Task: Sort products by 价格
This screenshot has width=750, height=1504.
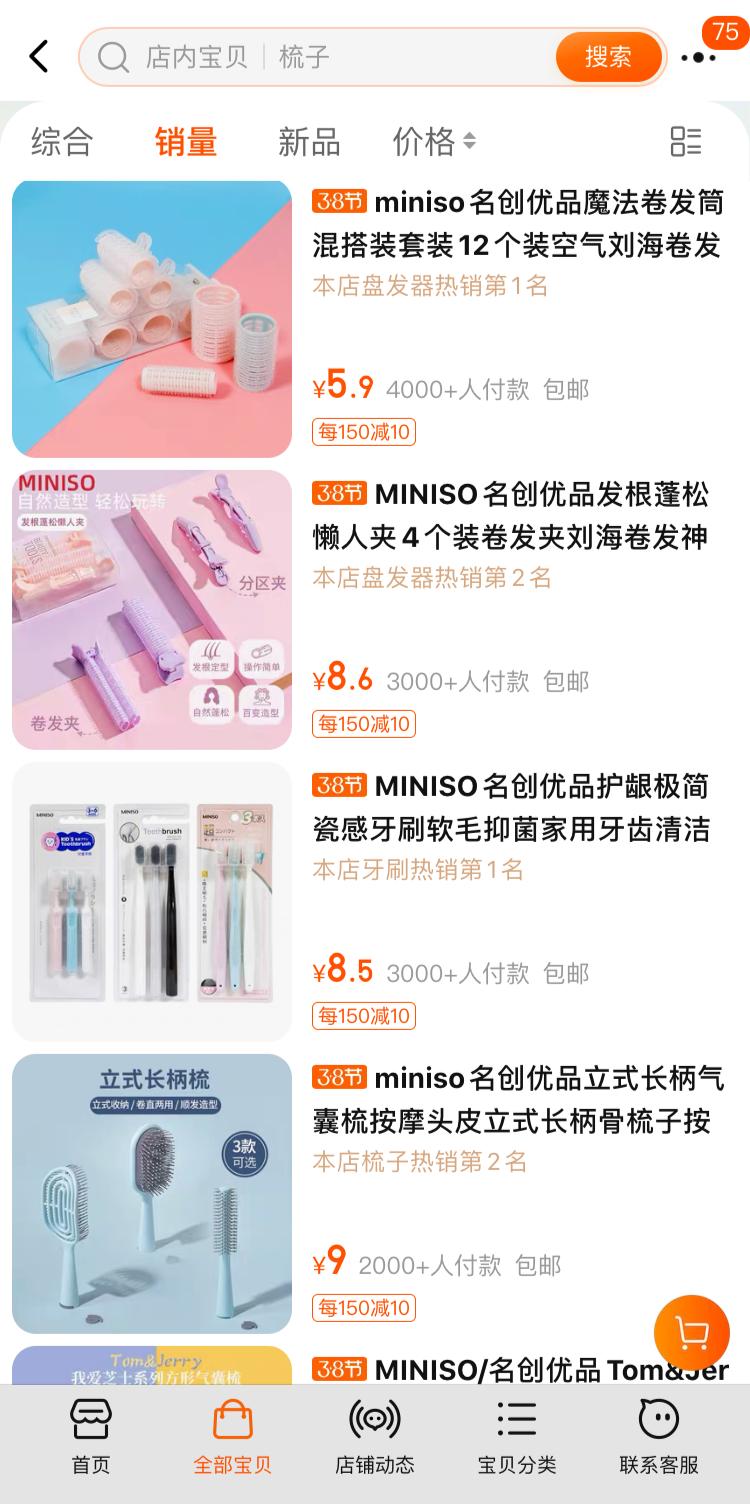Action: (434, 142)
